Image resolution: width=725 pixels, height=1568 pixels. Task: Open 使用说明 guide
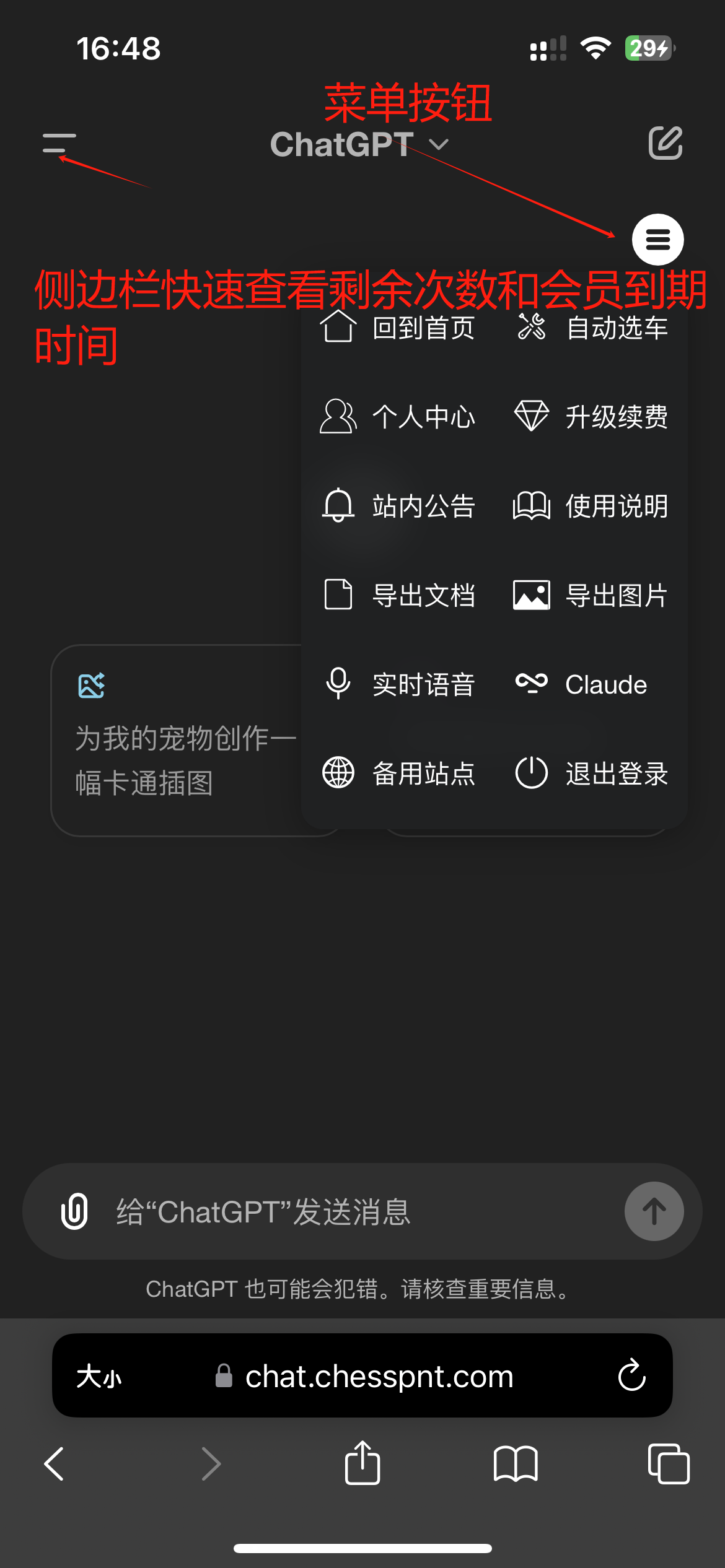tap(591, 506)
